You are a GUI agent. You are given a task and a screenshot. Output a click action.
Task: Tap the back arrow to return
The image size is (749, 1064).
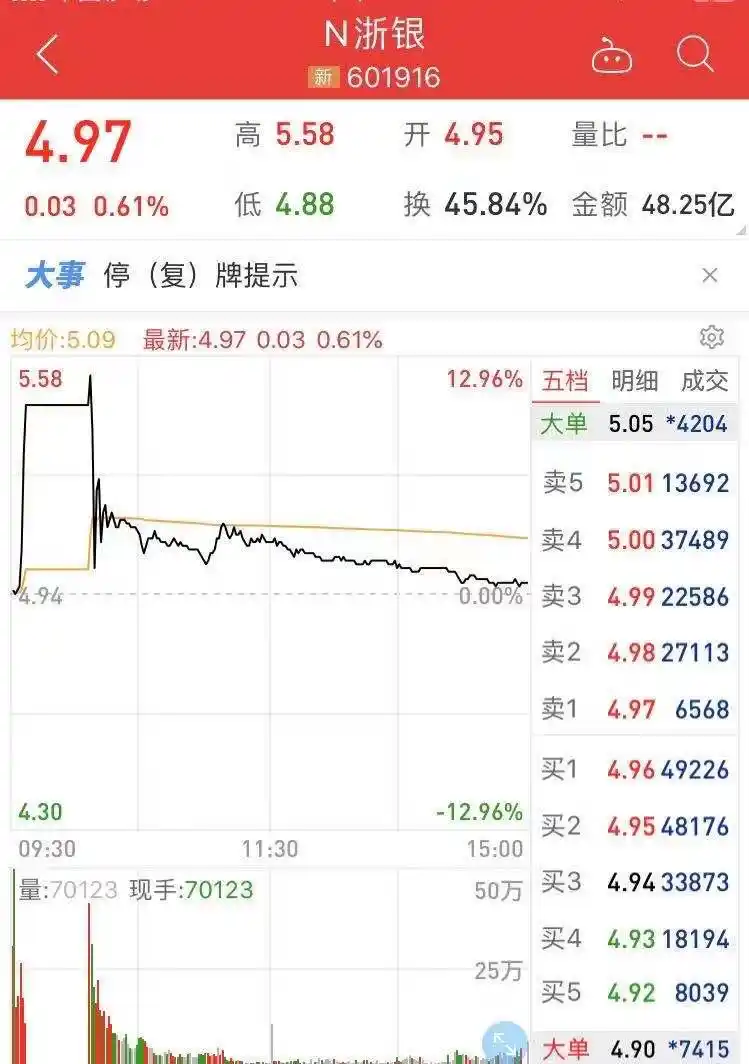45,55
